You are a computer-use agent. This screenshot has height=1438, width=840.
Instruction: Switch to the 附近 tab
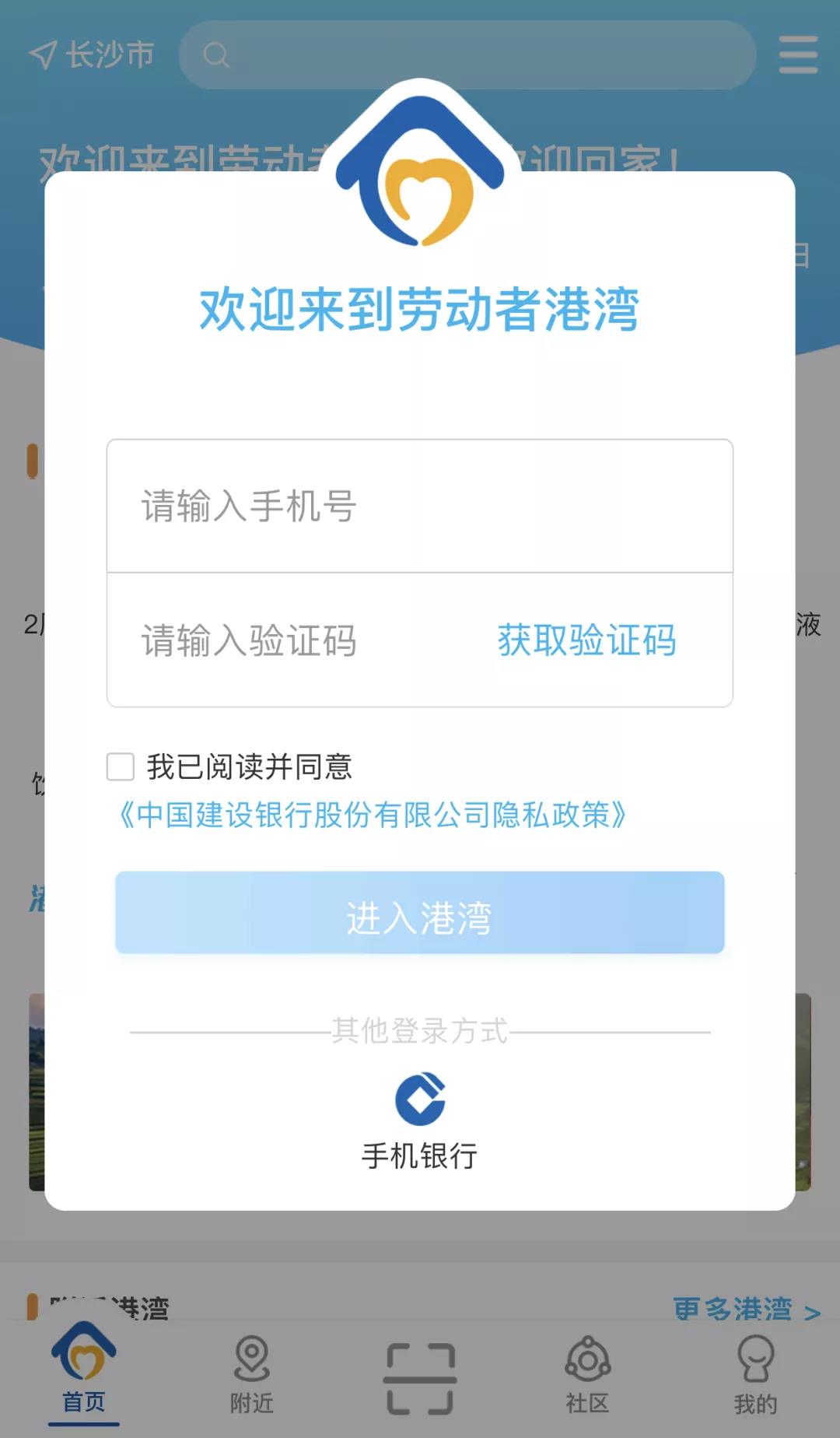(252, 1375)
